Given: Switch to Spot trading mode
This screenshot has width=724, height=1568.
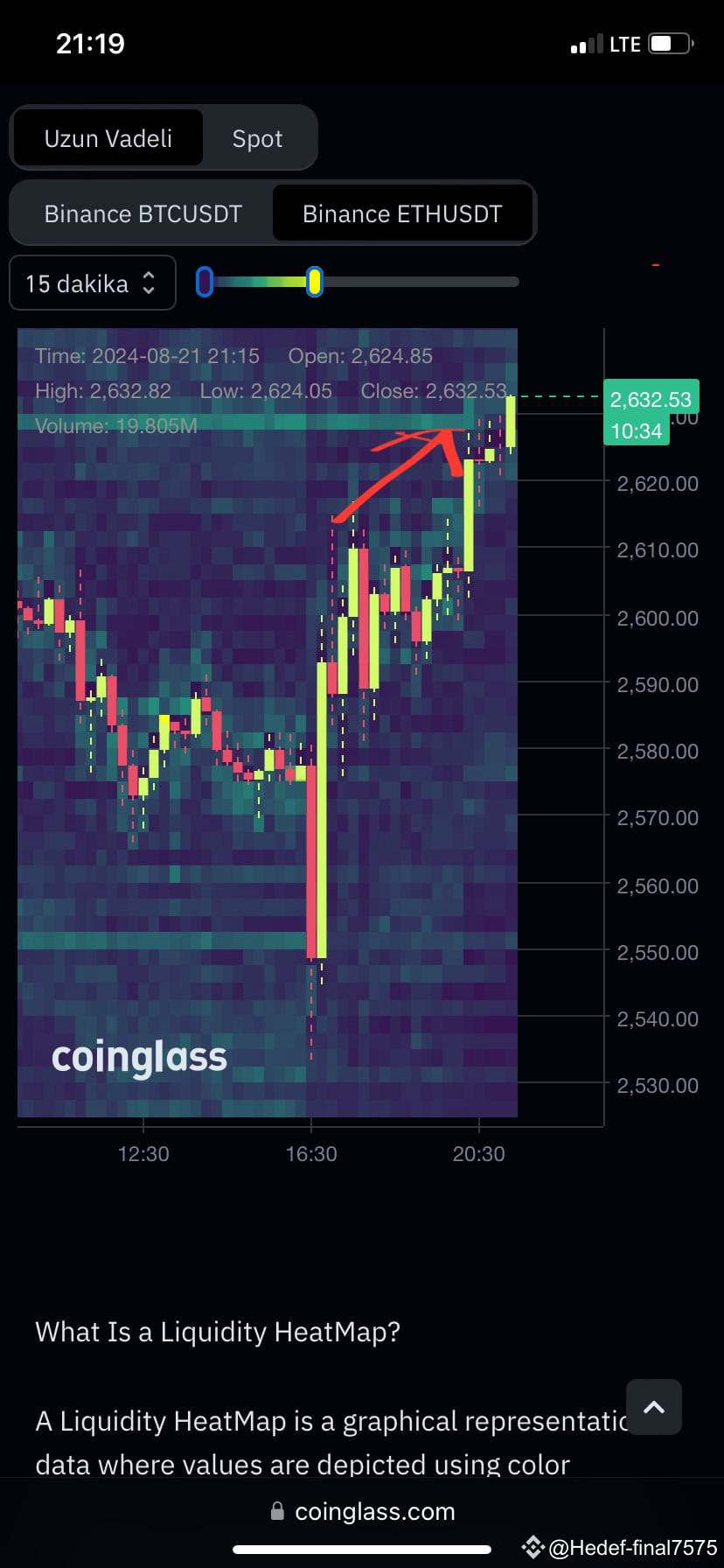Looking at the screenshot, I should point(258,137).
